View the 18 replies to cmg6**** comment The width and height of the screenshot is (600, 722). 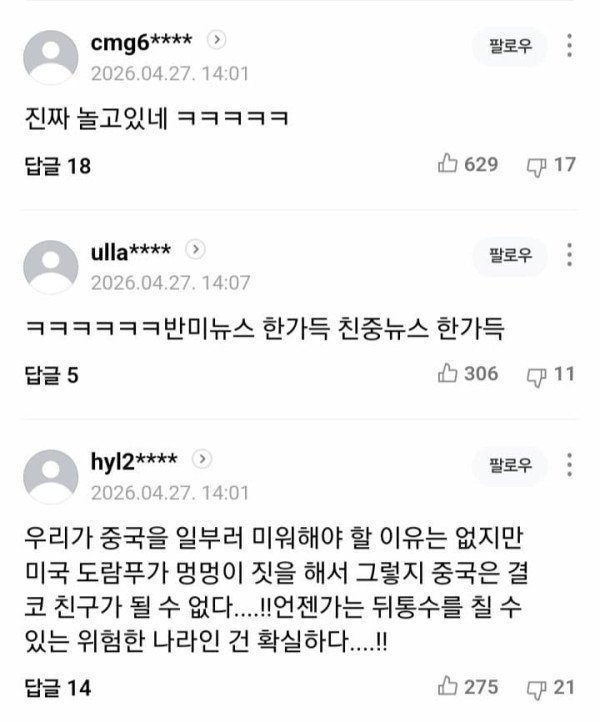pyautogui.click(x=58, y=166)
